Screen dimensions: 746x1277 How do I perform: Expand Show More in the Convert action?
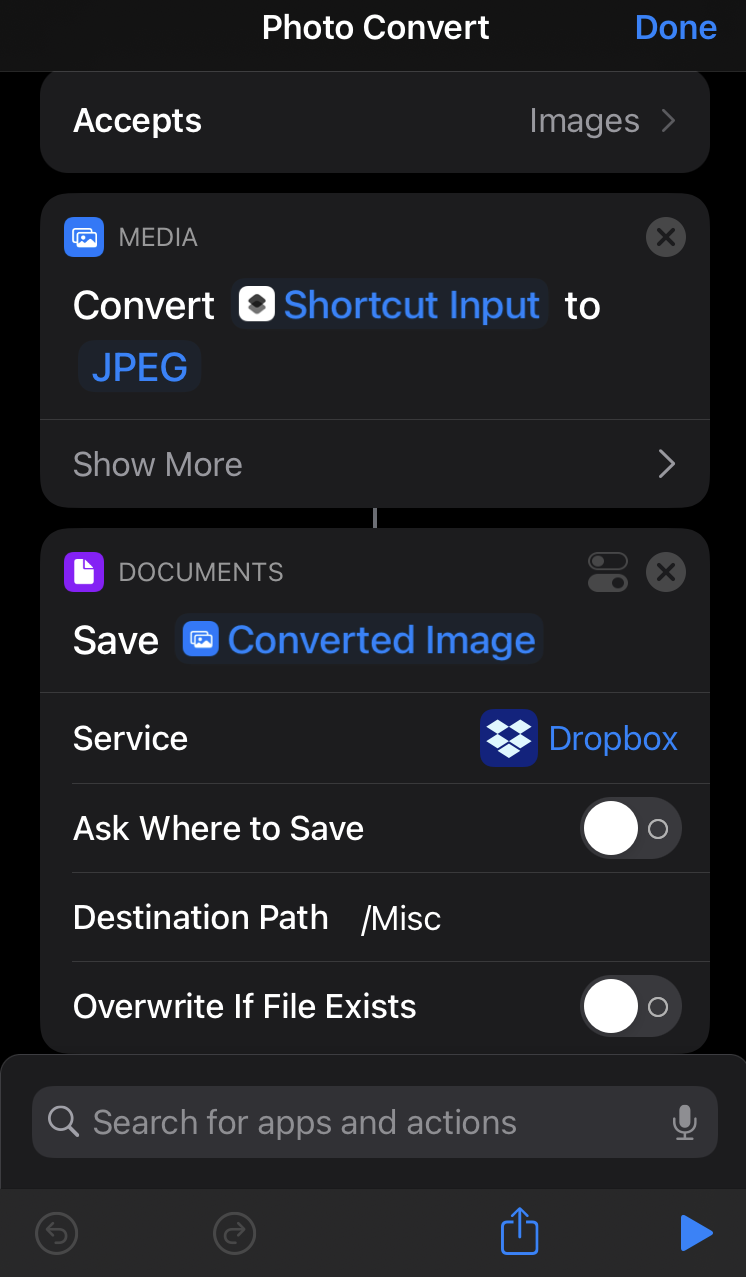point(375,464)
